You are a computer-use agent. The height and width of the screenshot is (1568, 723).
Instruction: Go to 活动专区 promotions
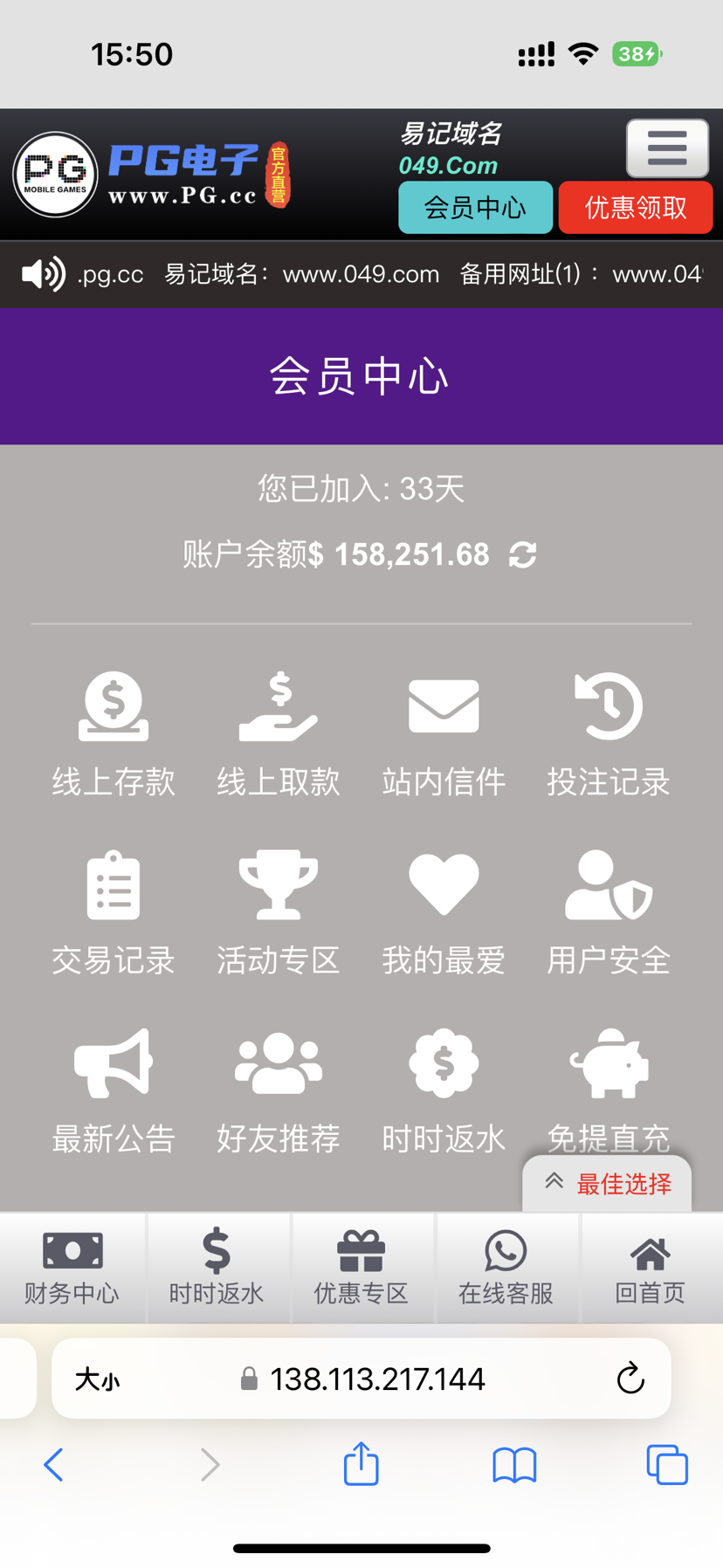279,913
